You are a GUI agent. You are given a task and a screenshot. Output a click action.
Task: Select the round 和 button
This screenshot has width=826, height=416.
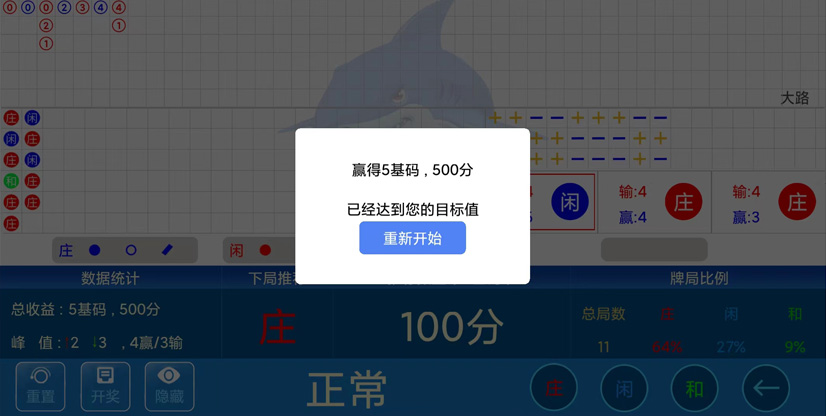694,388
